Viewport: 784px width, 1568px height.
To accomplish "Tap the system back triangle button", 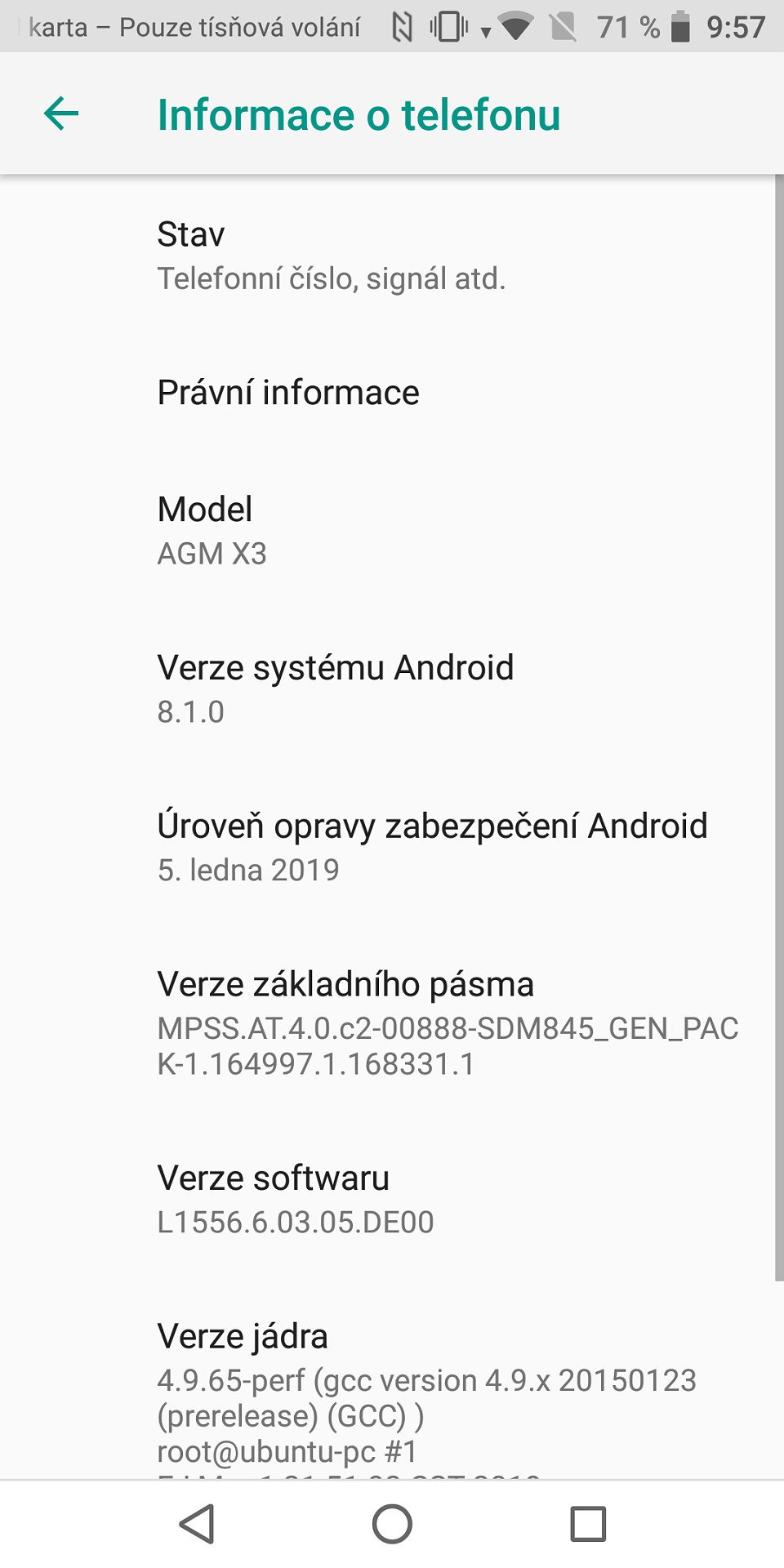I will click(197, 1524).
